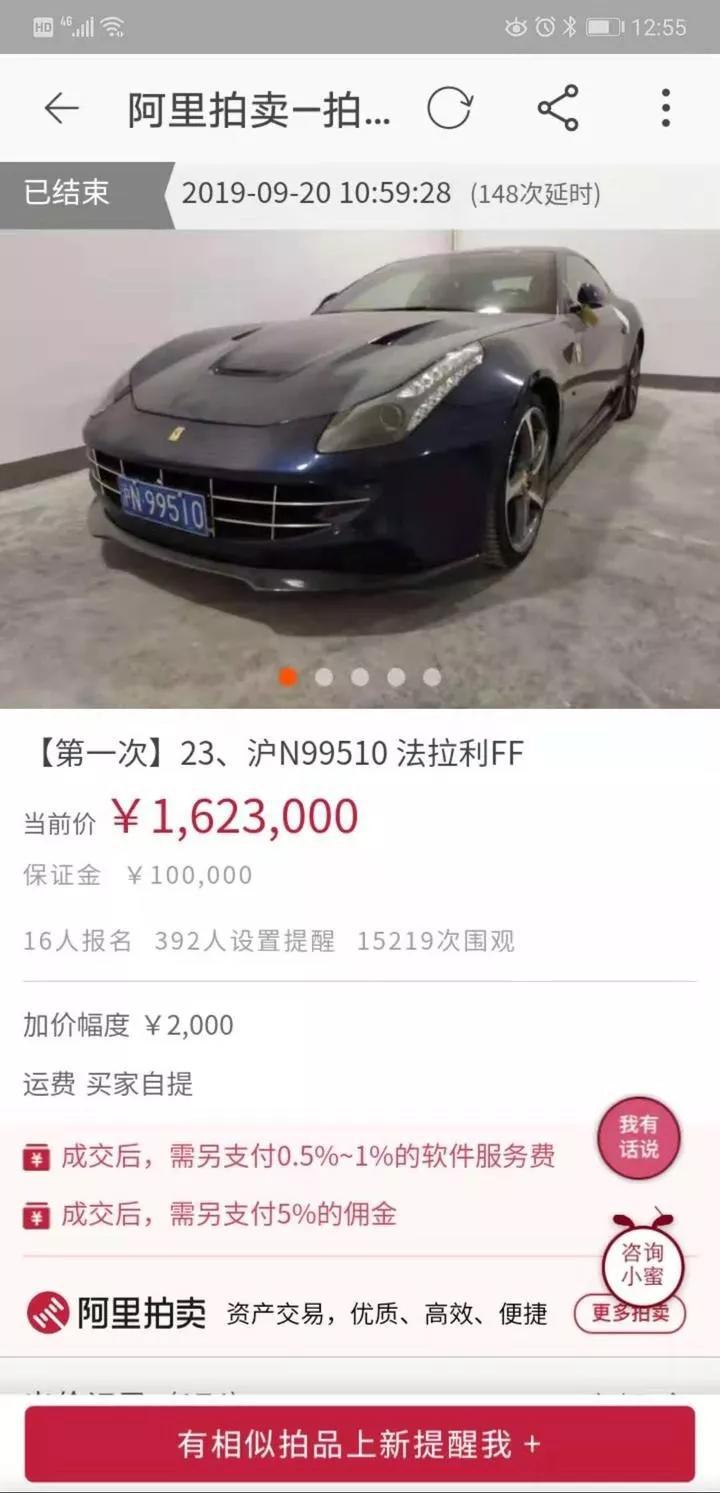
Task: Tap 有相似拍品上新提醒我 reminder button
Action: [360, 1443]
